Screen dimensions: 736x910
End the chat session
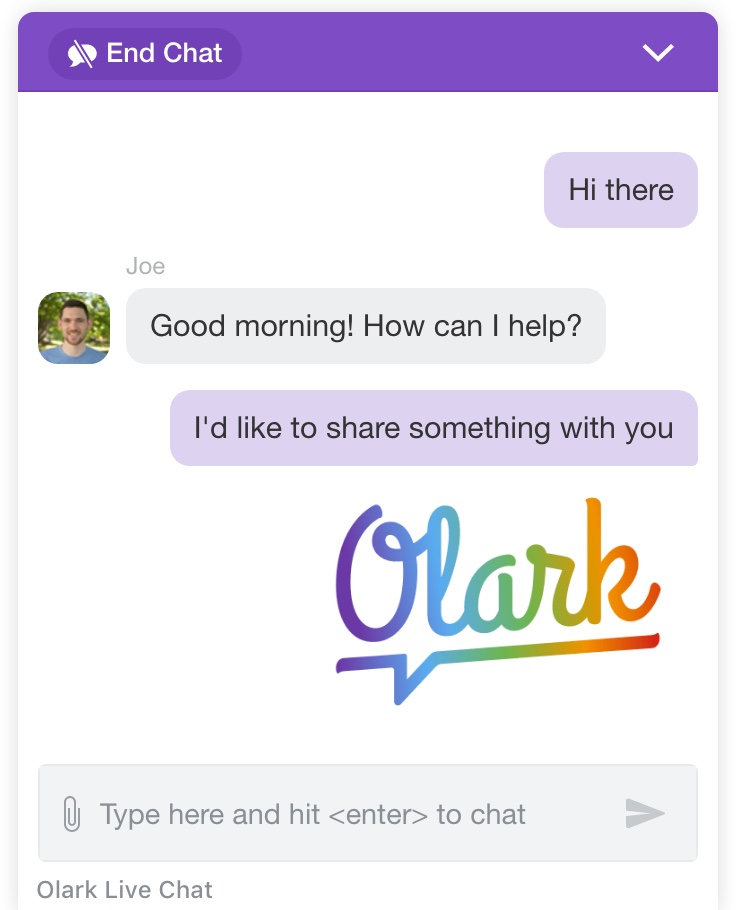click(x=145, y=53)
